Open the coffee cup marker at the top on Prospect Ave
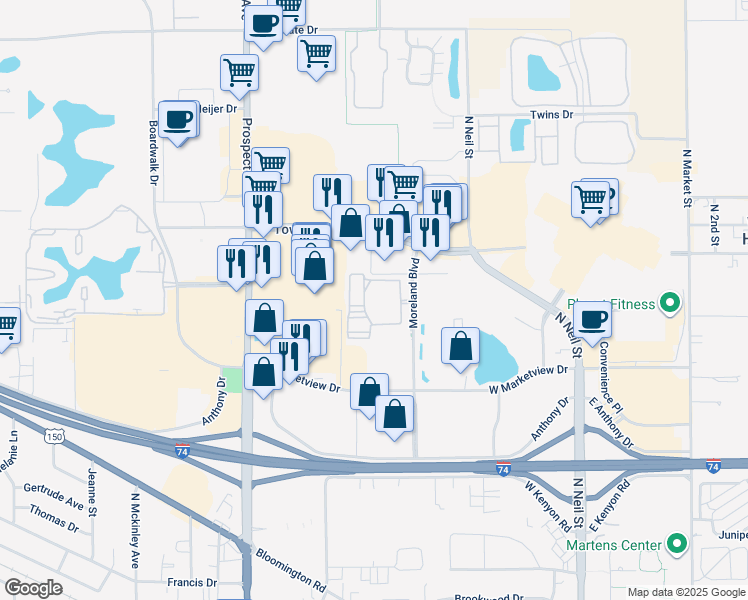Screen dimensions: 748x600 [264, 23]
